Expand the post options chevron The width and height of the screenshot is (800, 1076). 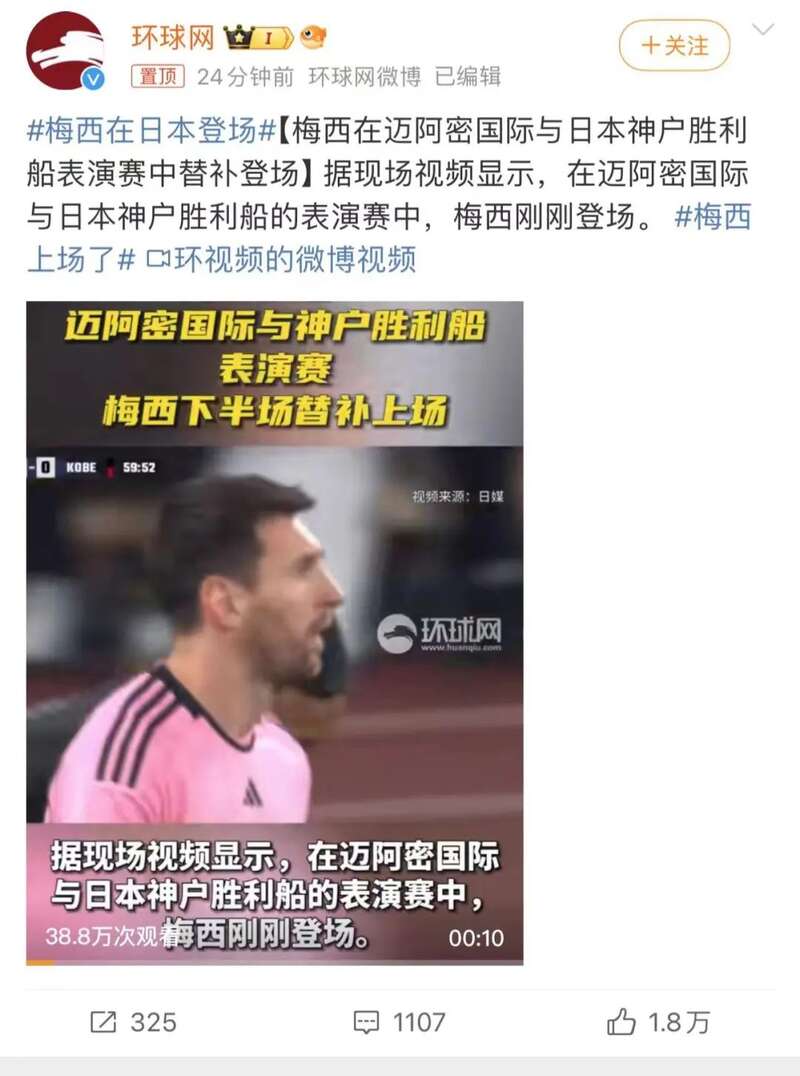(763, 30)
